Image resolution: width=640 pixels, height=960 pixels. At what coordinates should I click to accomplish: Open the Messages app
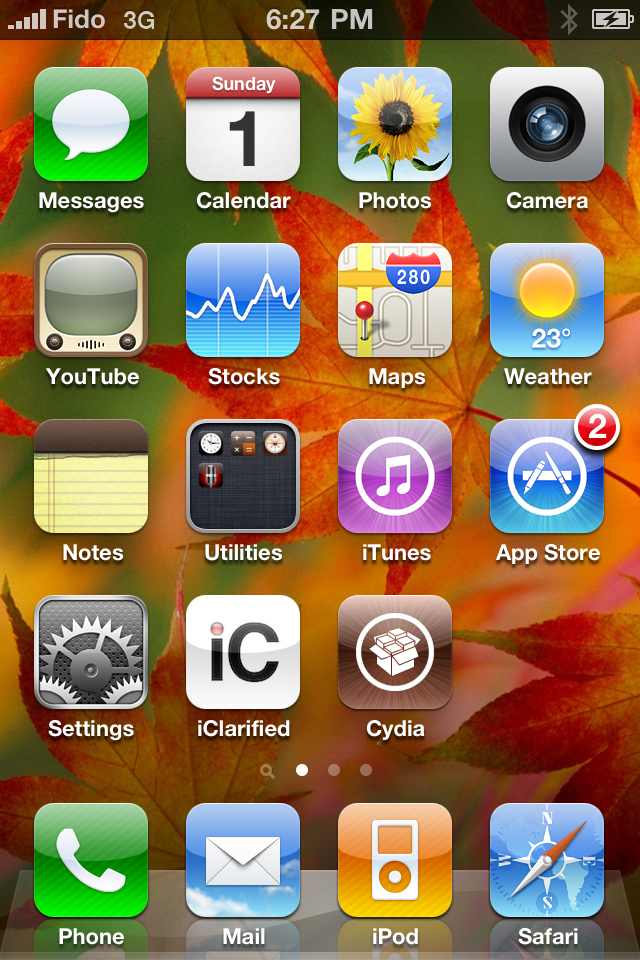point(91,124)
